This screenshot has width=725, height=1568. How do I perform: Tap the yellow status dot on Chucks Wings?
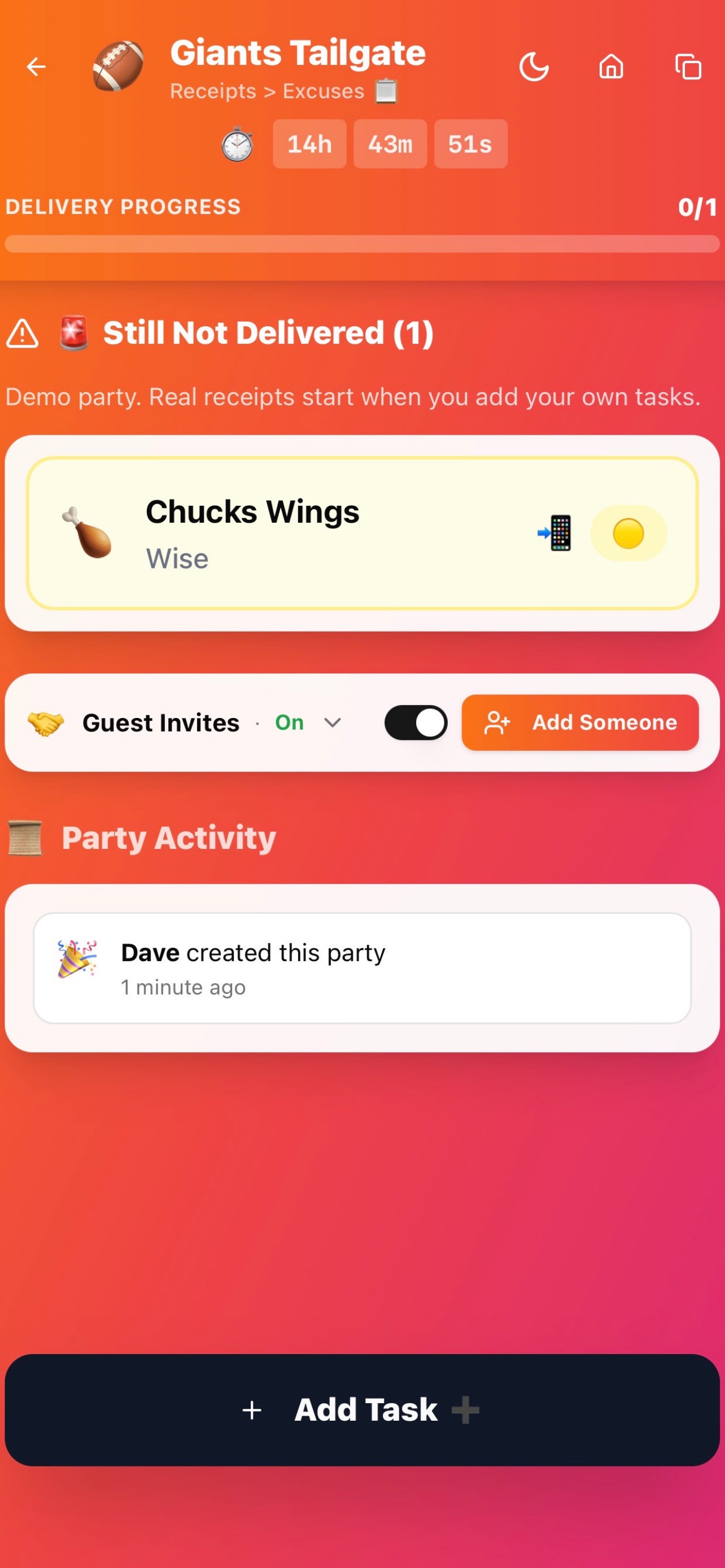click(x=628, y=533)
